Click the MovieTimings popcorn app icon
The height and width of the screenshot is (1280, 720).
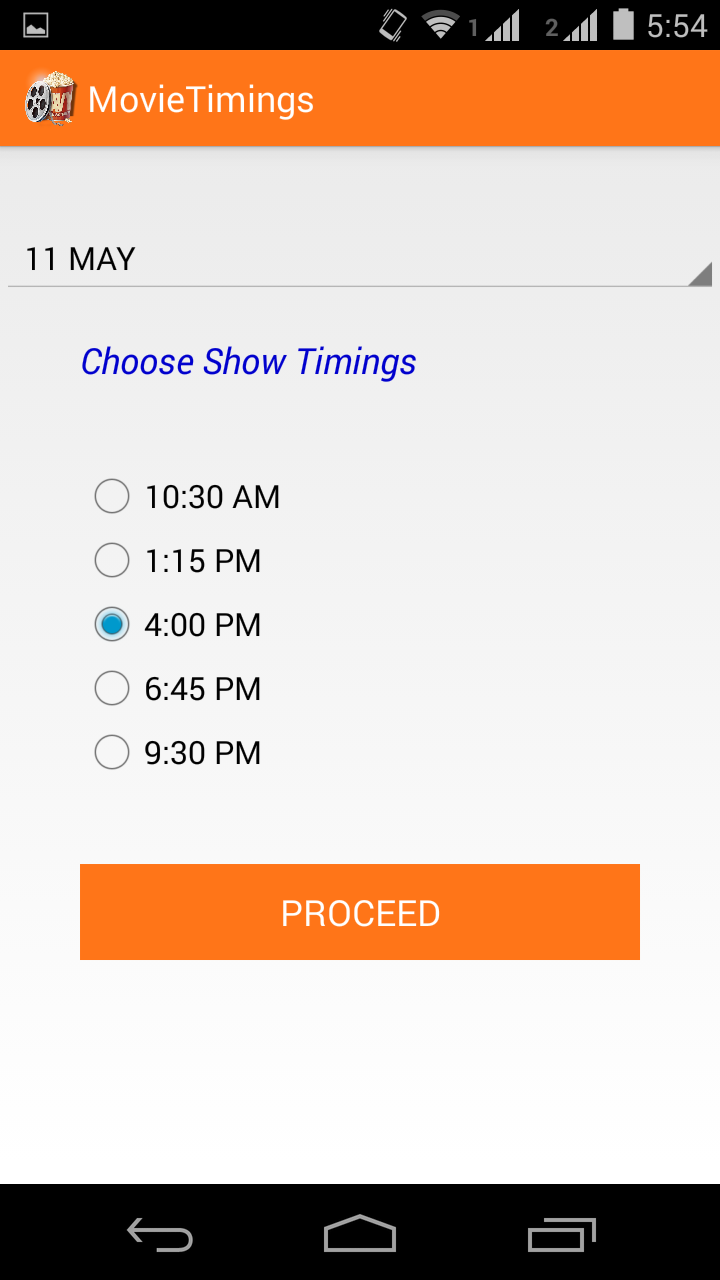pos(48,97)
